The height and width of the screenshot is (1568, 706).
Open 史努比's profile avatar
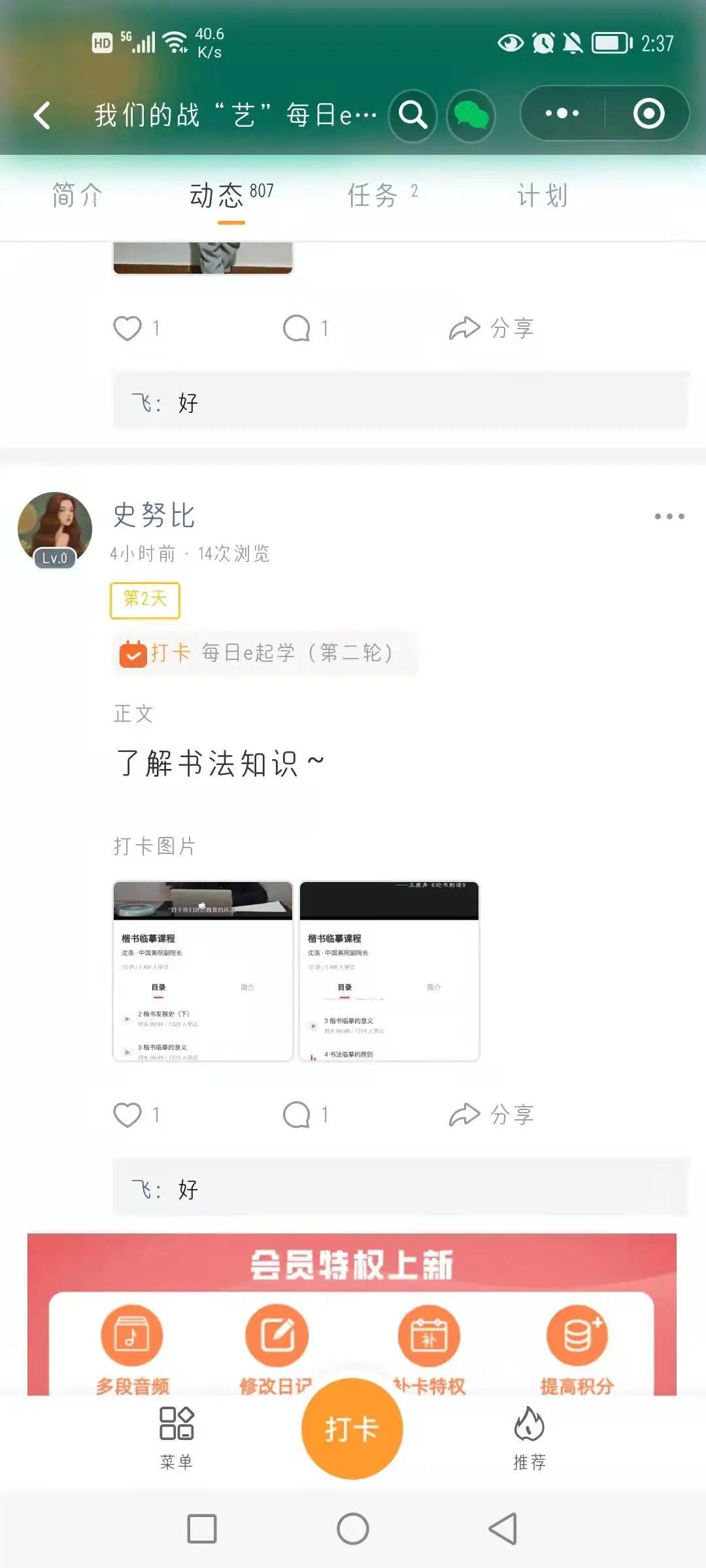pos(55,528)
